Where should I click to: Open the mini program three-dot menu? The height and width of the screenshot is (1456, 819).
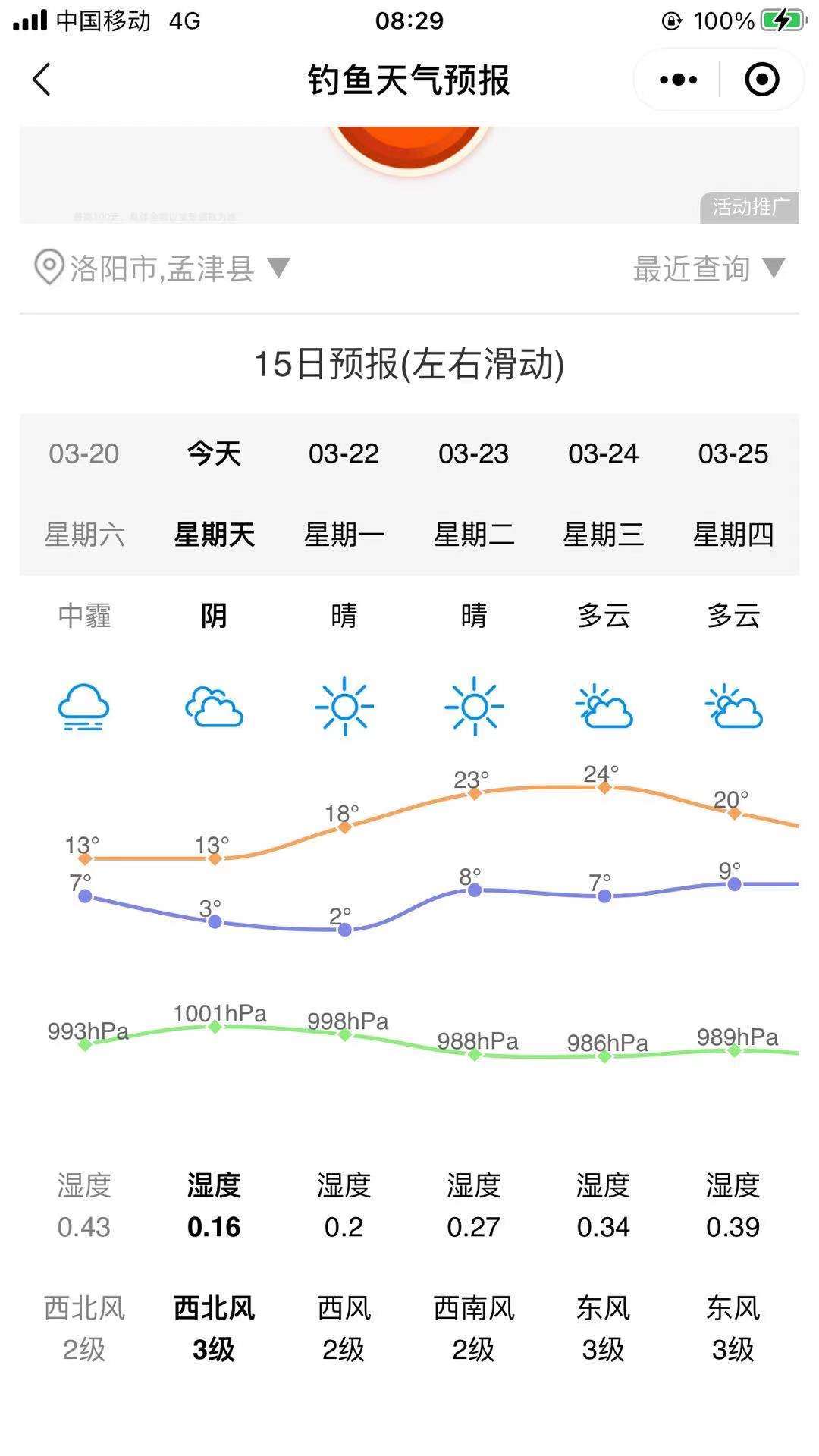[x=678, y=80]
